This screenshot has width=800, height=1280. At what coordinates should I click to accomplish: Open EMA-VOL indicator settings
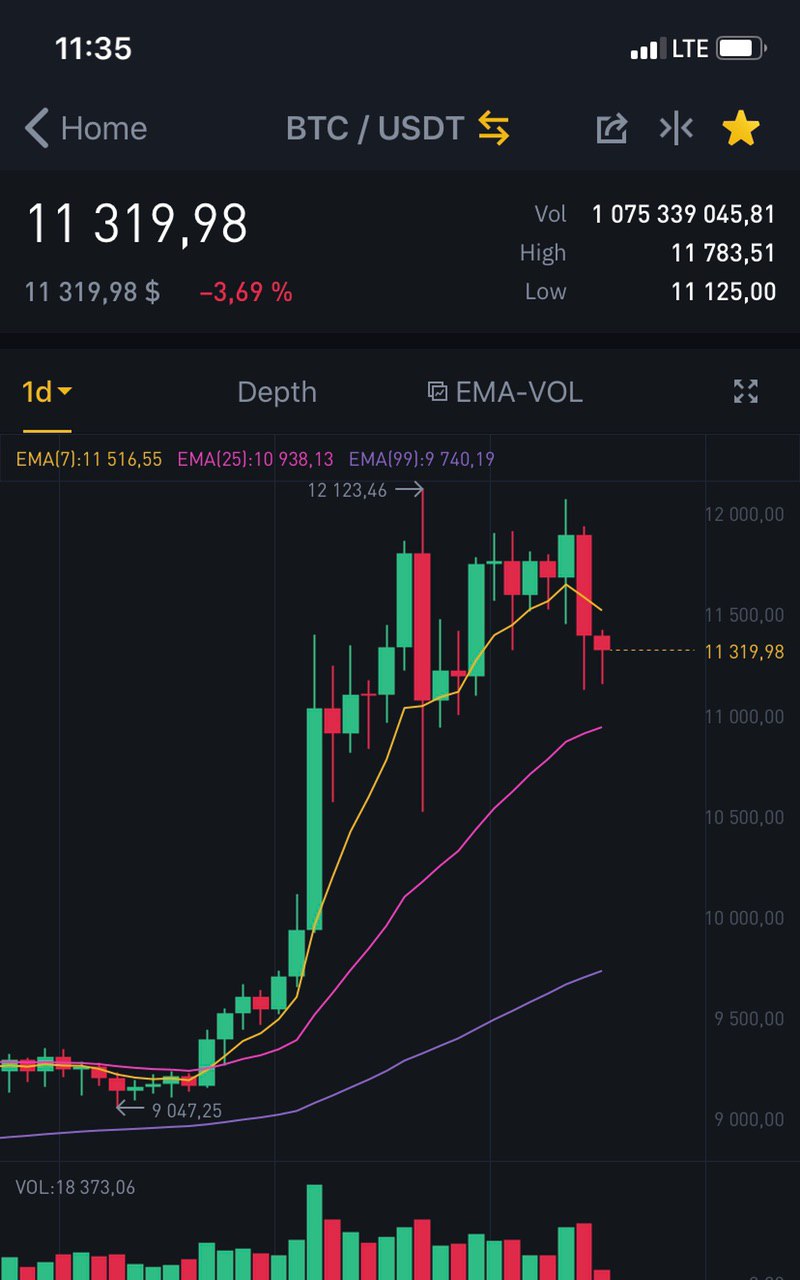505,392
